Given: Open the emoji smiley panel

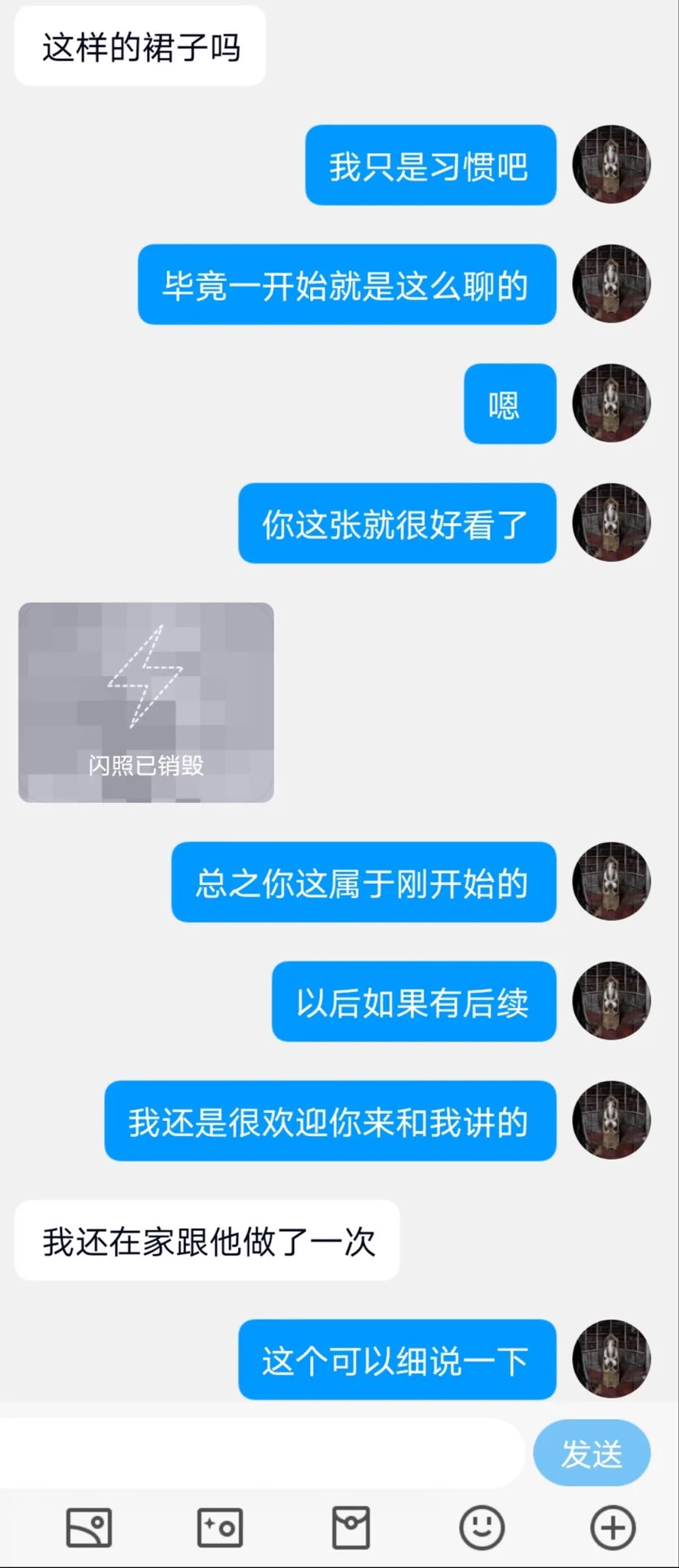Looking at the screenshot, I should click(x=482, y=1527).
